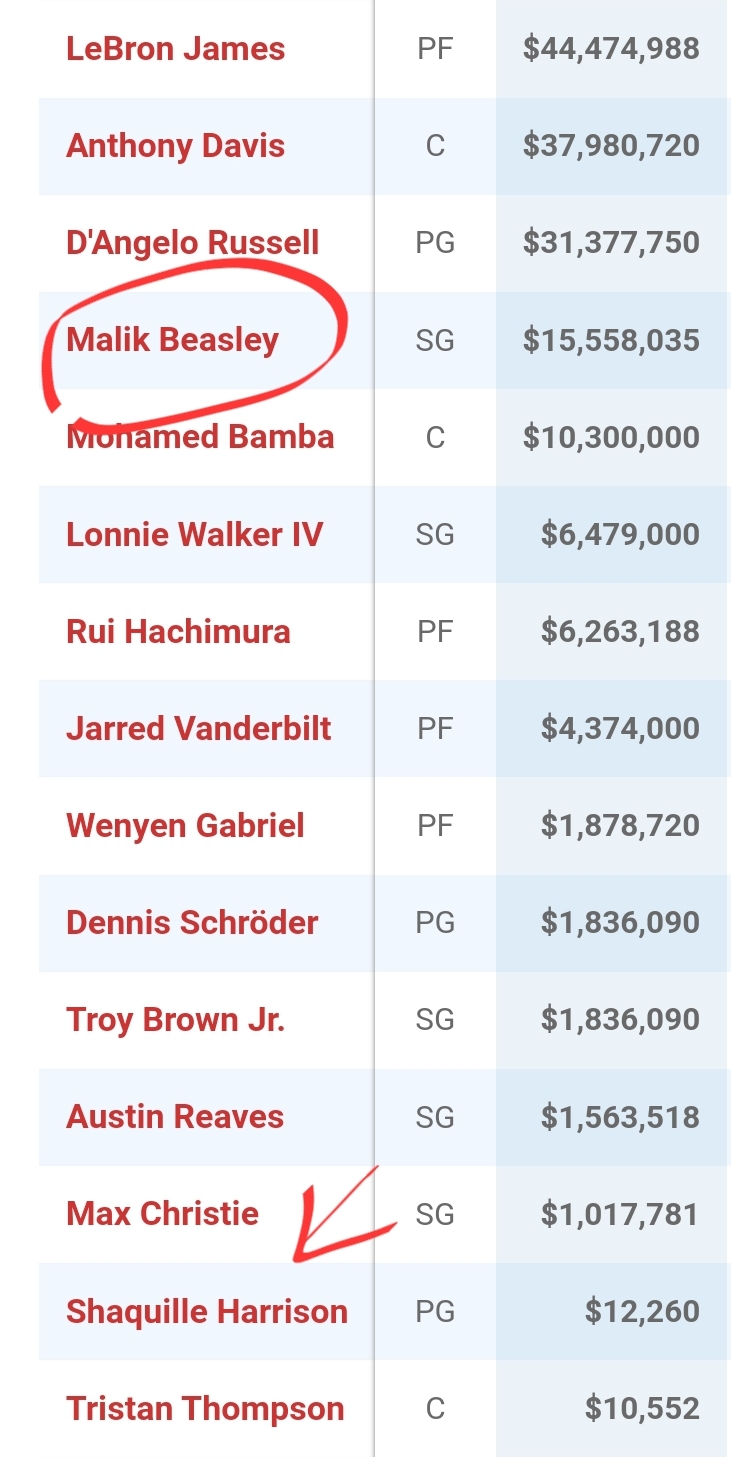View Troy Brown Jr.'s contract
This screenshot has height=1471, width=731.
175,1019
